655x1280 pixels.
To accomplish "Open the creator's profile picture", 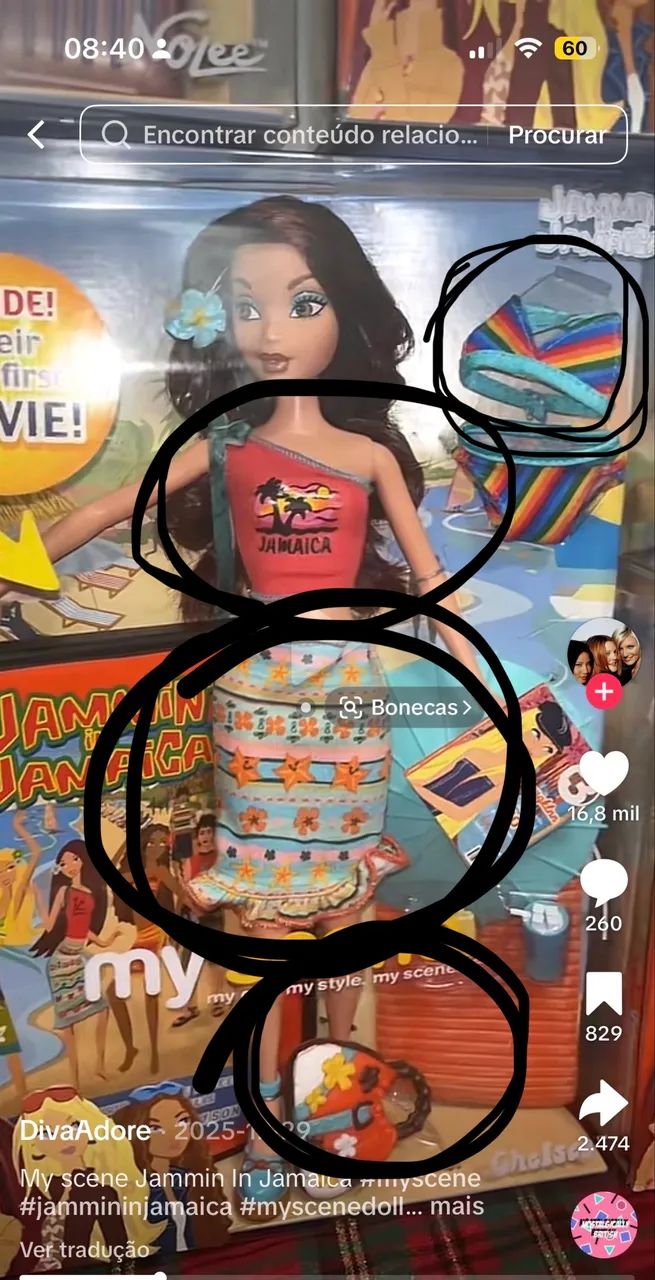I will (603, 650).
